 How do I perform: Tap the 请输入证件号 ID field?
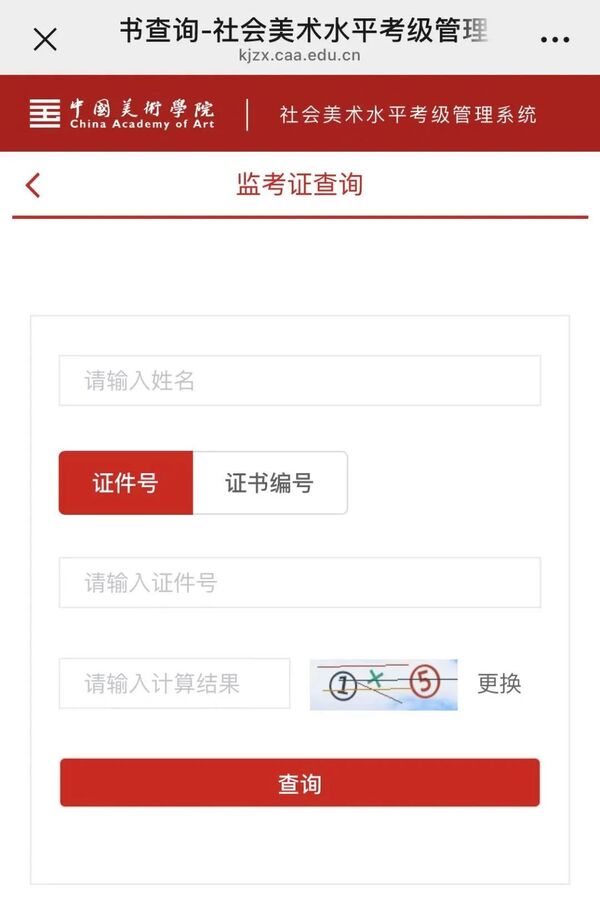point(299,583)
